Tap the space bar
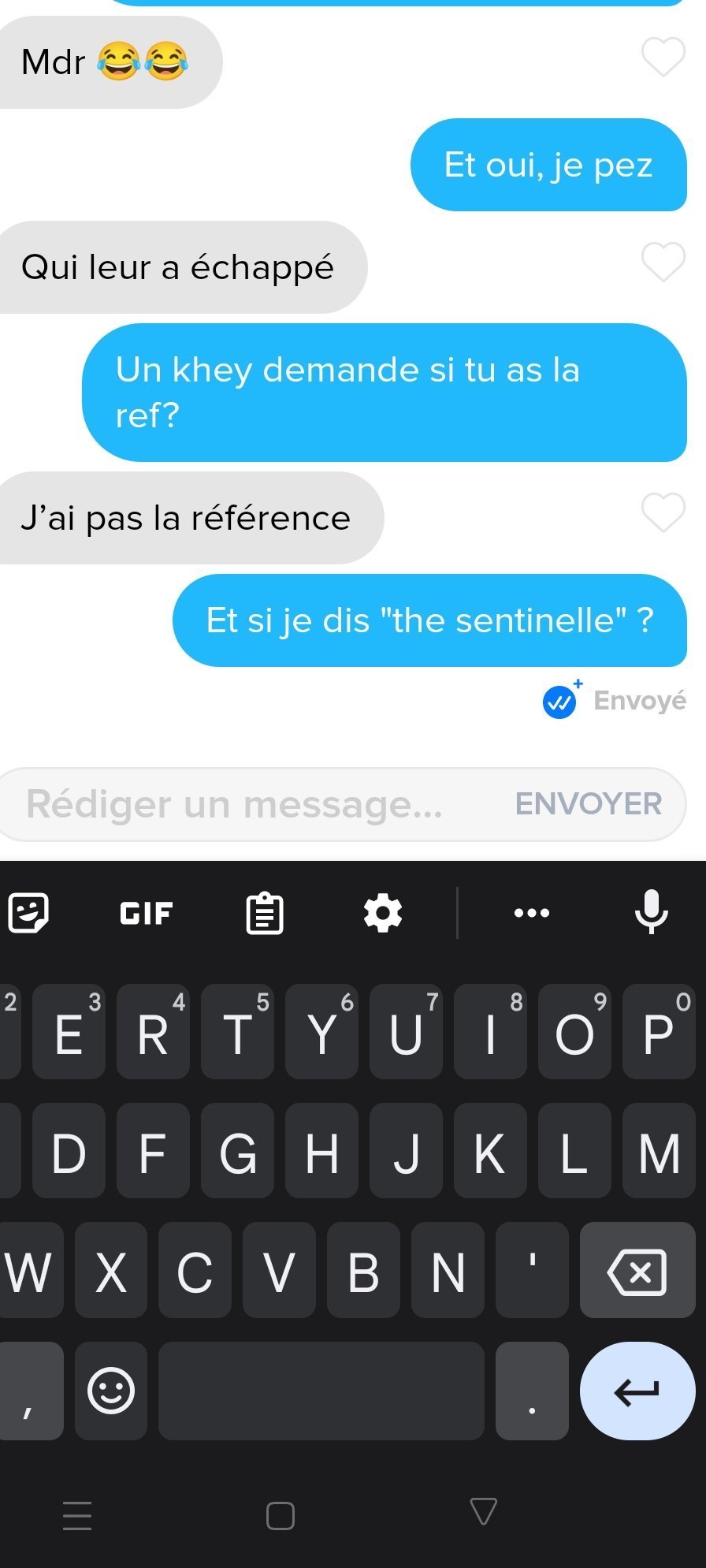Viewport: 706px width, 1568px height. tap(321, 1391)
